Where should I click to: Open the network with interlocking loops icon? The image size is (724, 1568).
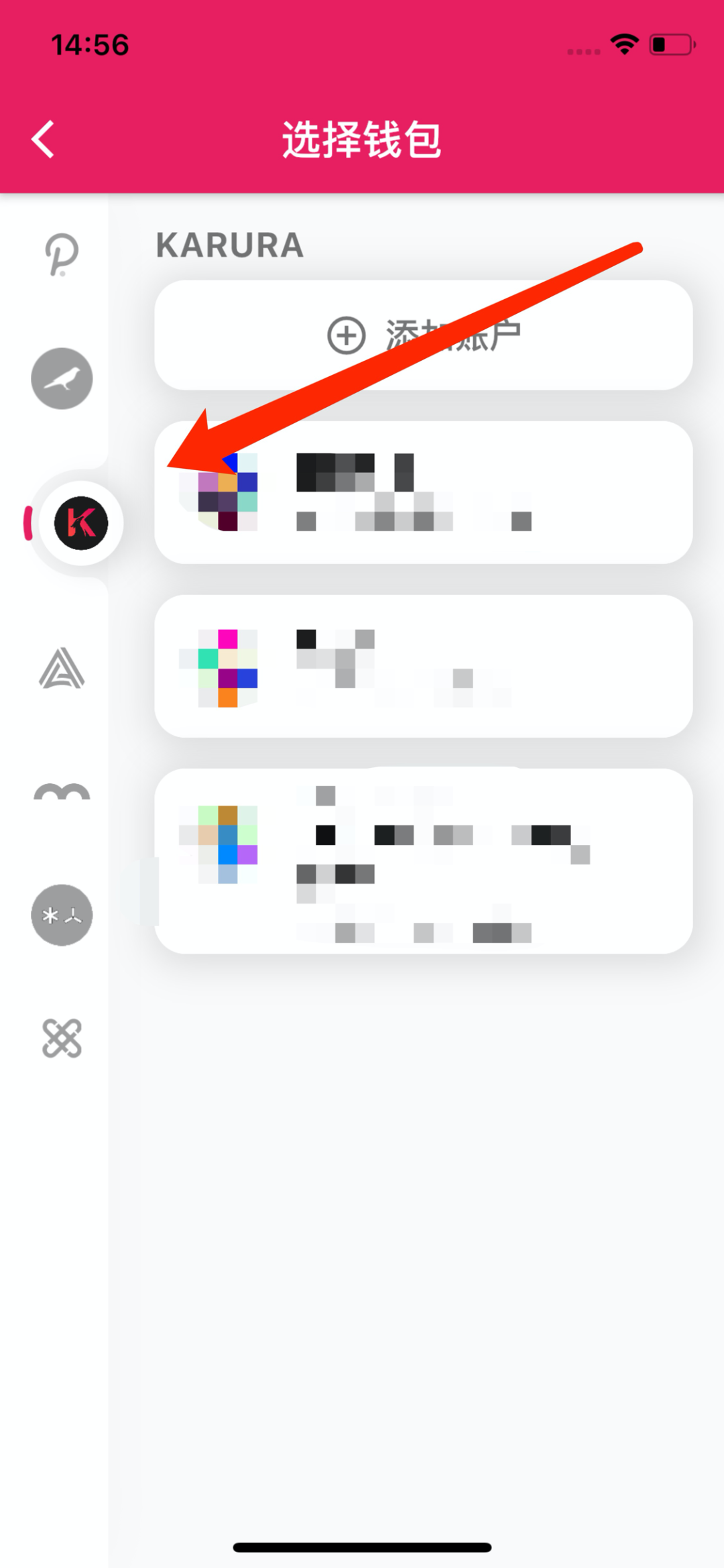tap(62, 1039)
